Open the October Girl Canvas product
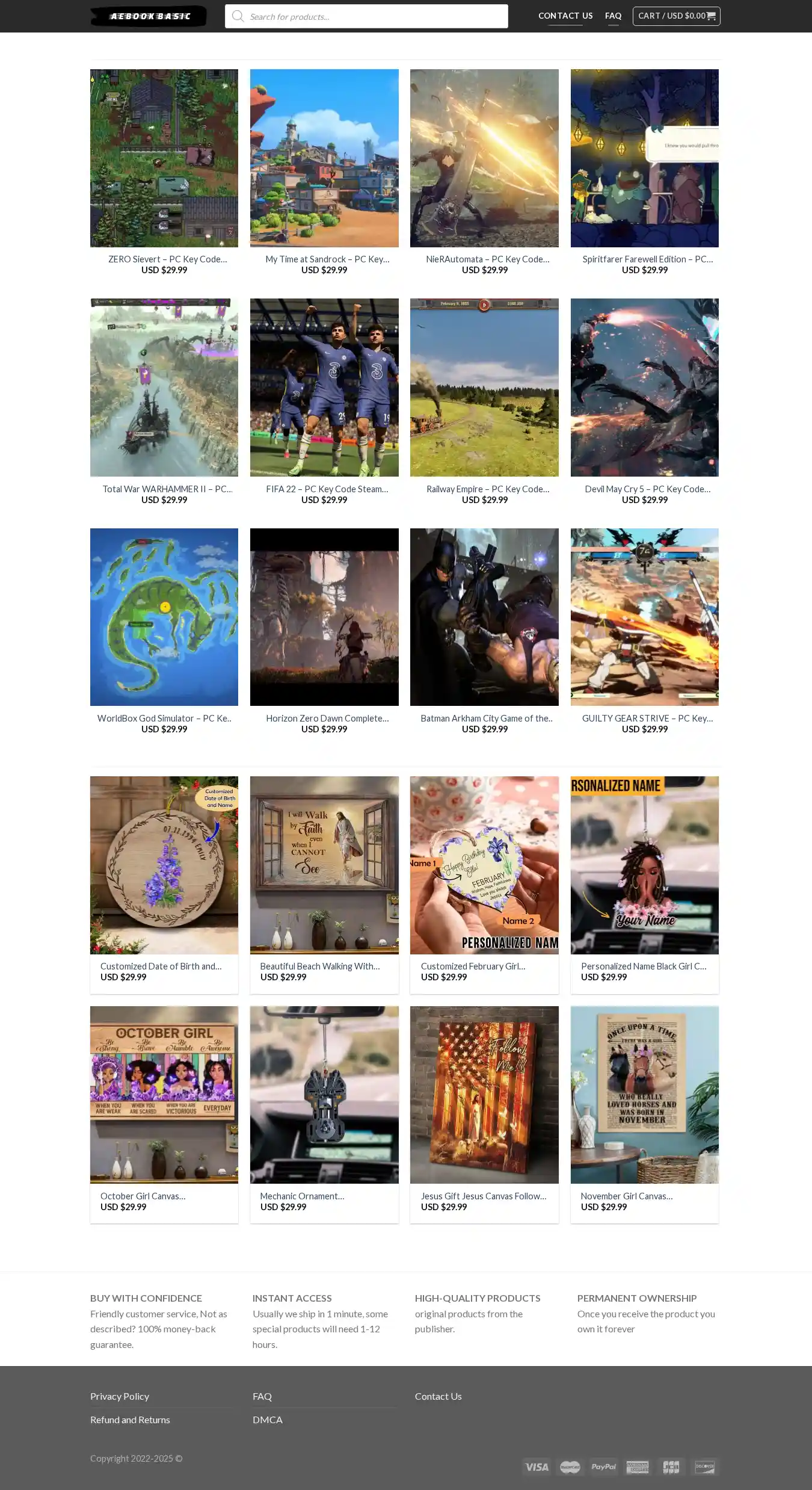 [143, 1196]
